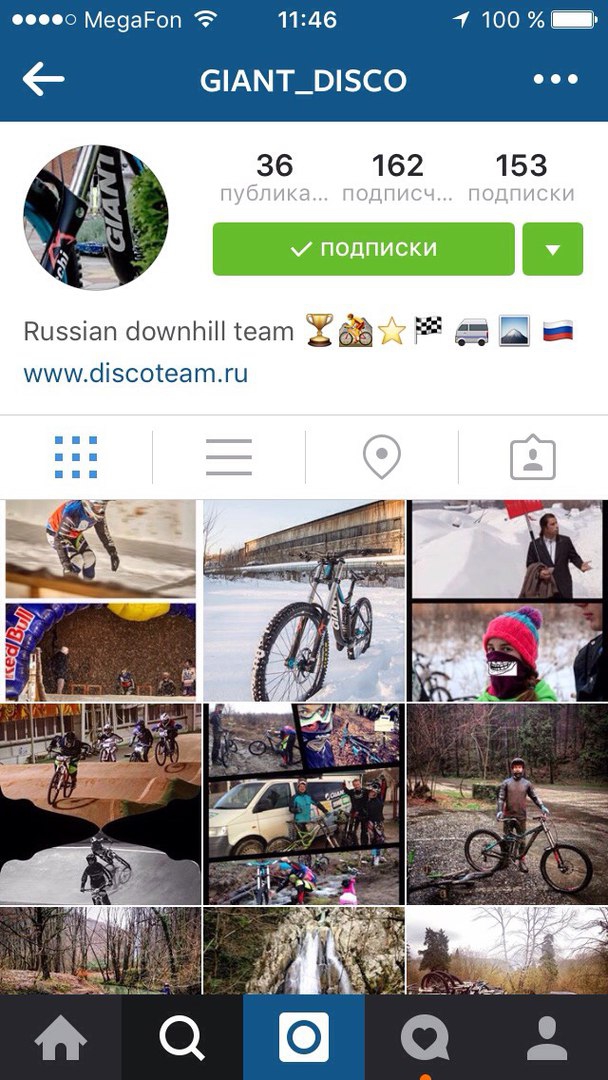Open the three-dot options menu
Viewport: 608px width, 1080px height.
[555, 80]
